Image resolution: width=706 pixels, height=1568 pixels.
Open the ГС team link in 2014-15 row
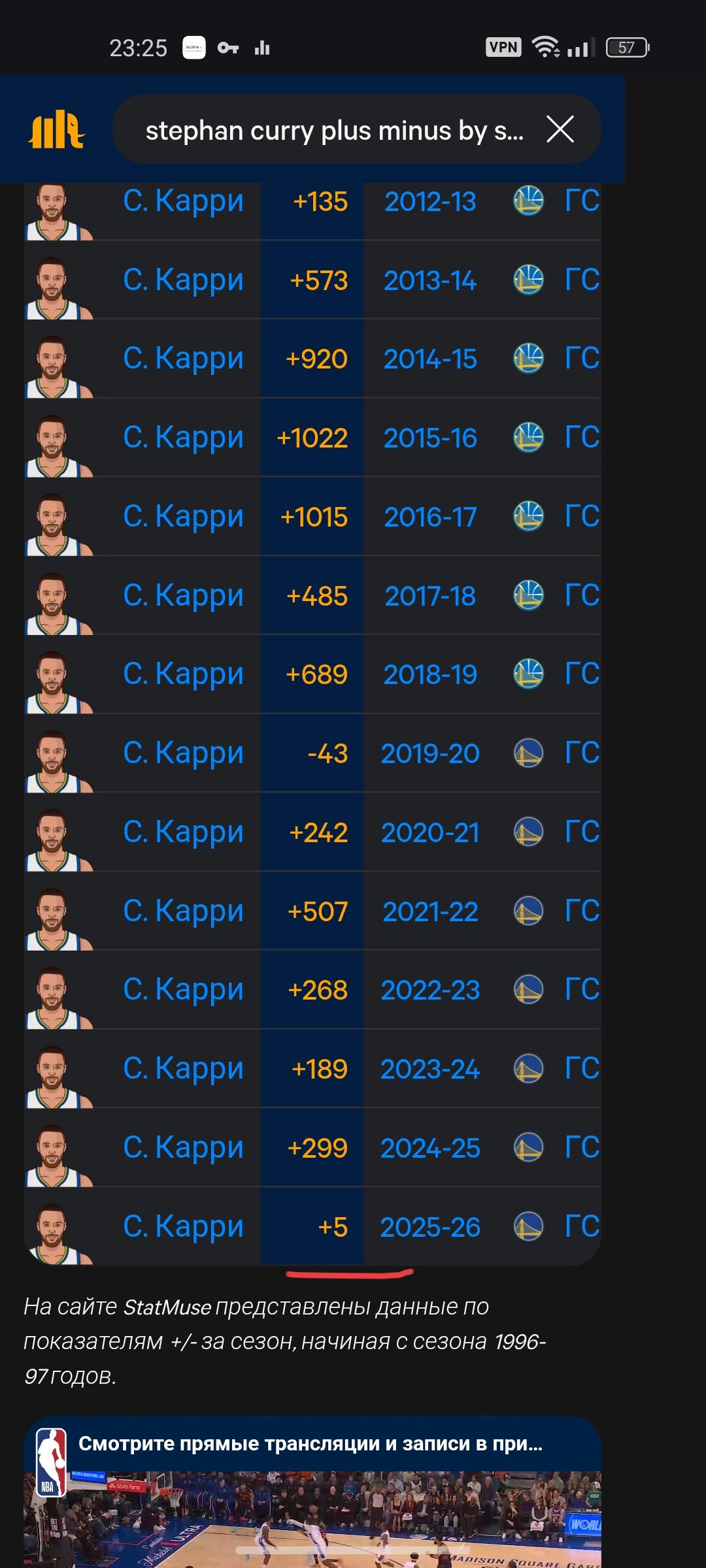(x=581, y=359)
